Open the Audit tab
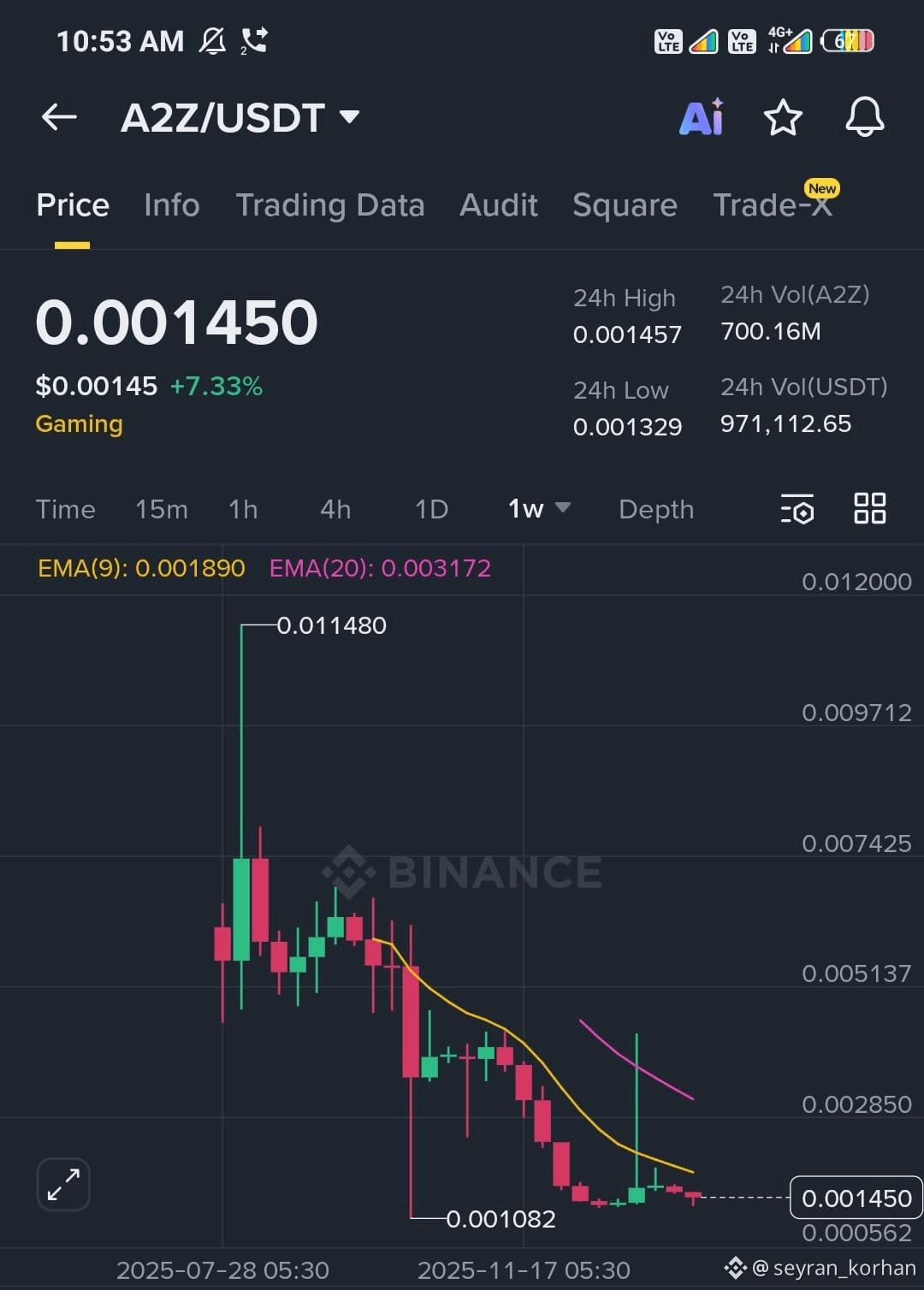 tap(499, 205)
